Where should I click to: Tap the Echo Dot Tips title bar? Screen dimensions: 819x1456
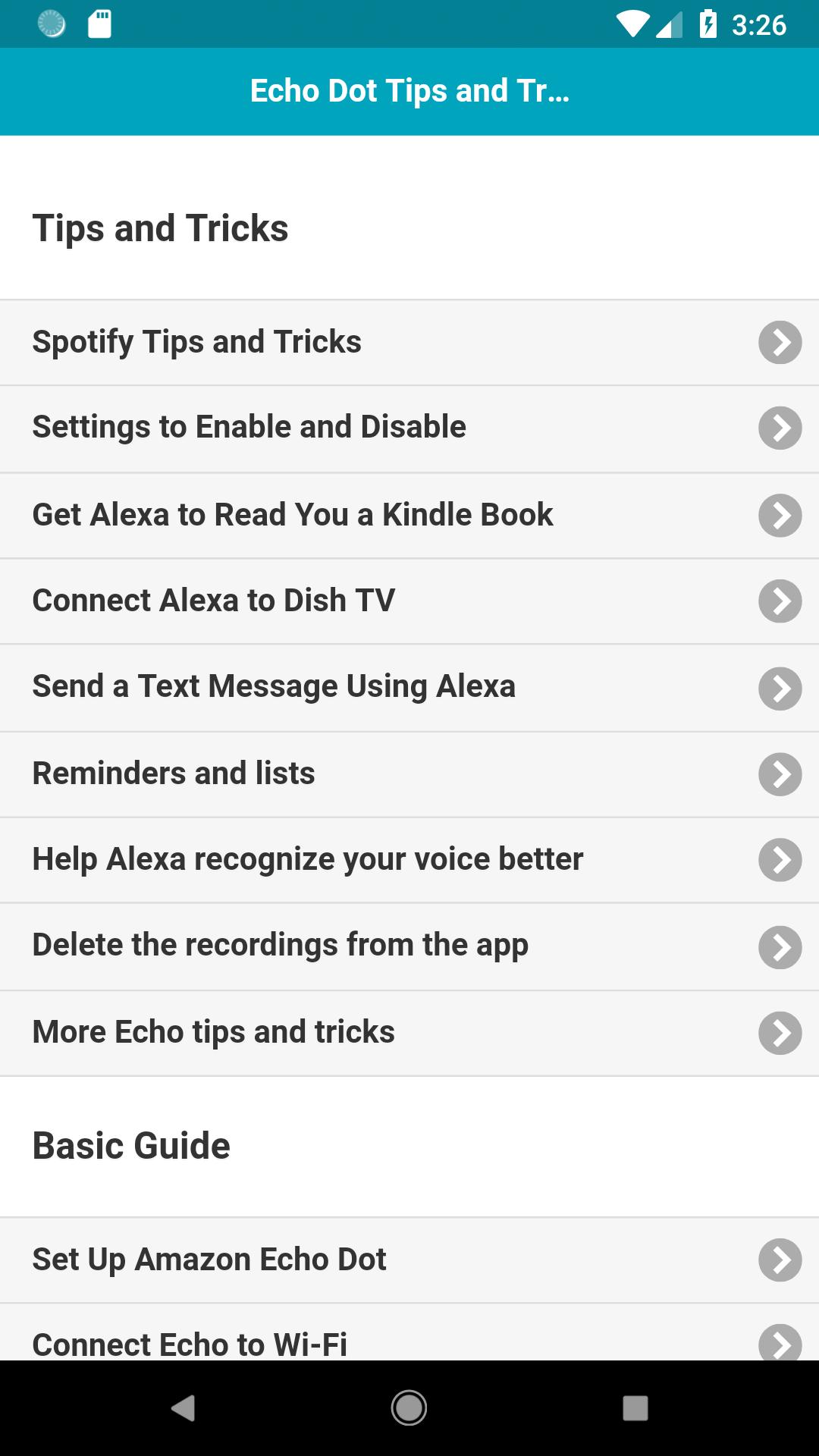point(409,90)
